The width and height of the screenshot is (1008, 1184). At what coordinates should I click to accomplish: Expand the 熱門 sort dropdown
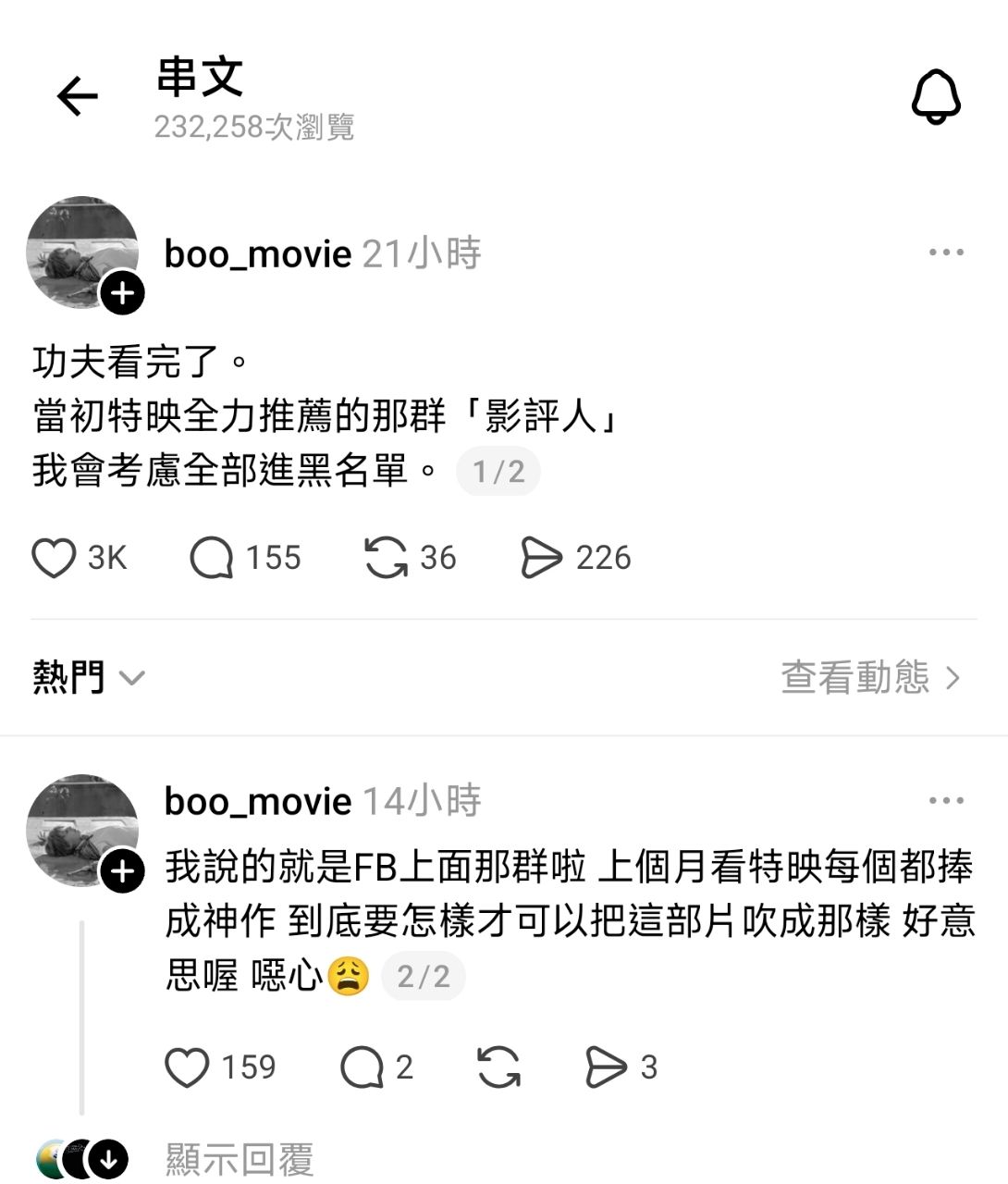pos(89,677)
